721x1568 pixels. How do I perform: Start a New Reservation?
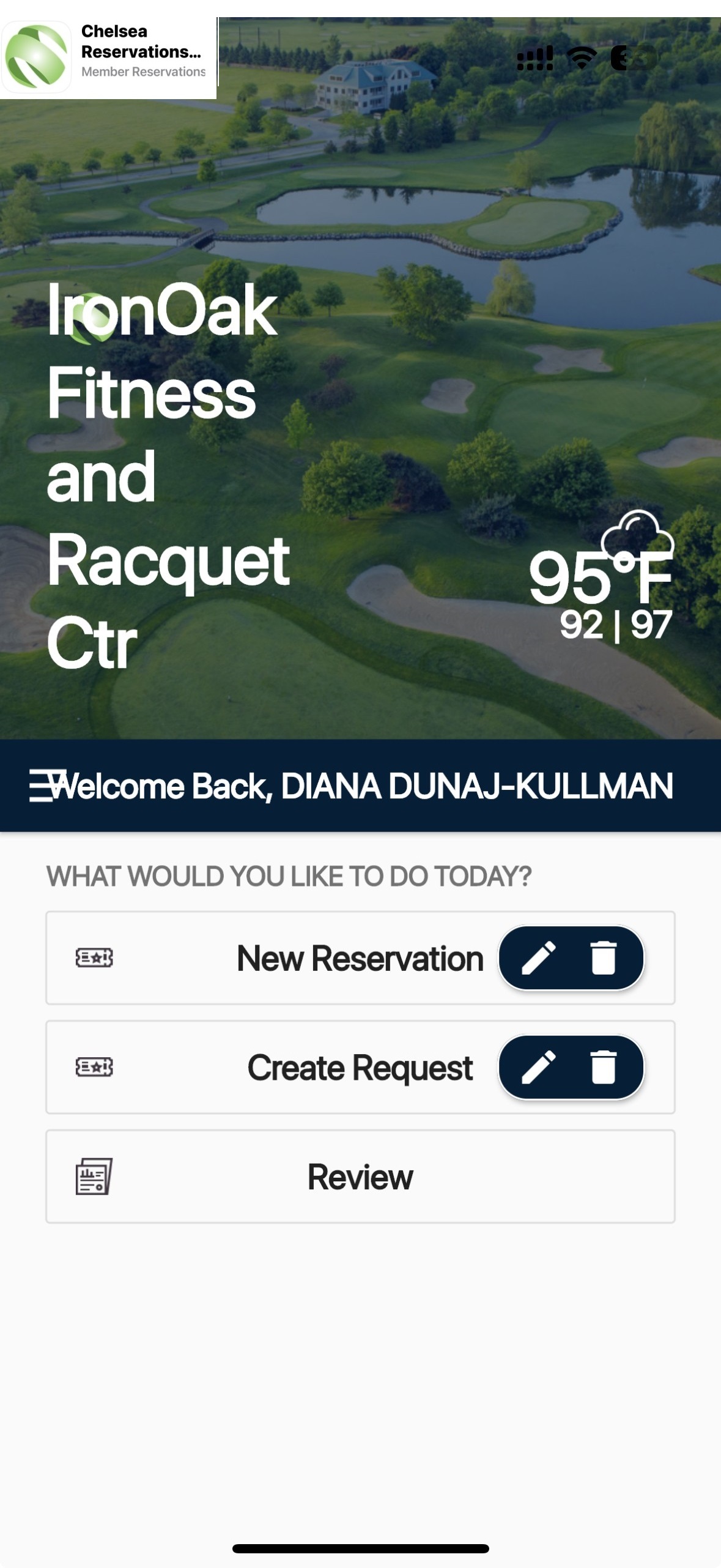(359, 958)
